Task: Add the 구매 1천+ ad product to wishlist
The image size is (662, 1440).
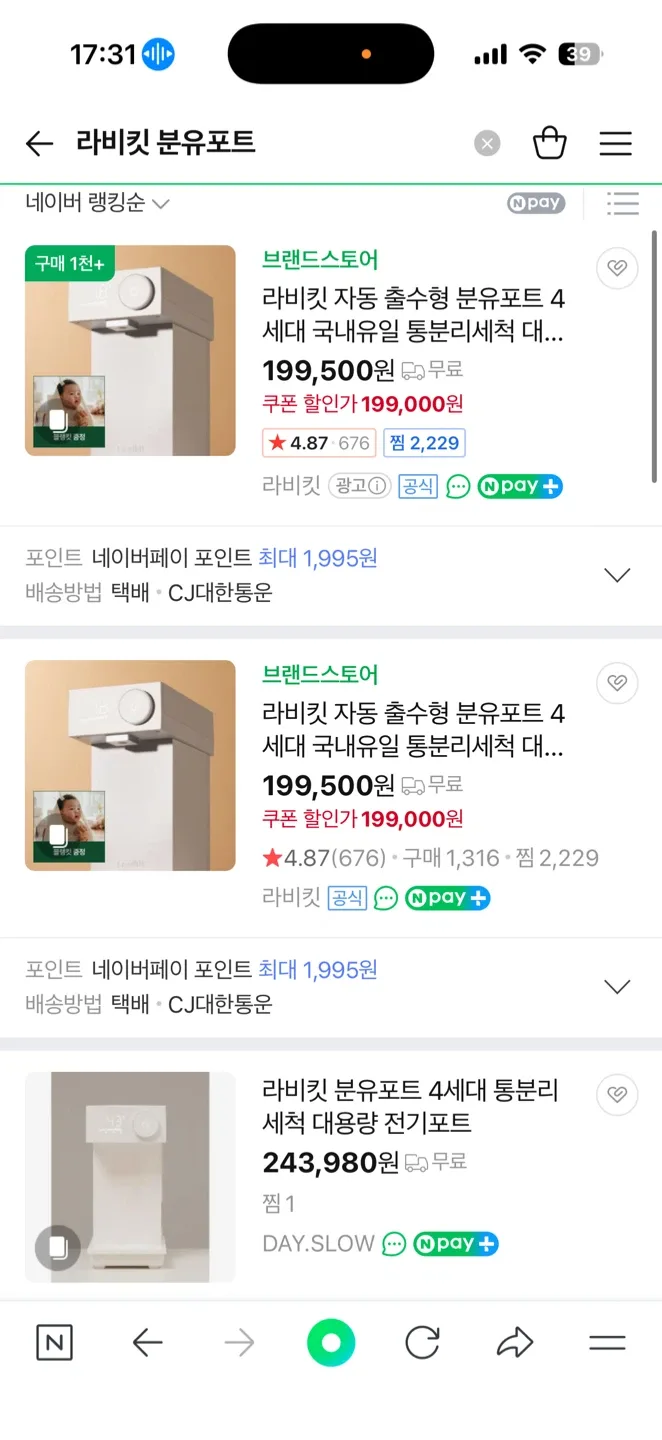Action: [x=617, y=268]
